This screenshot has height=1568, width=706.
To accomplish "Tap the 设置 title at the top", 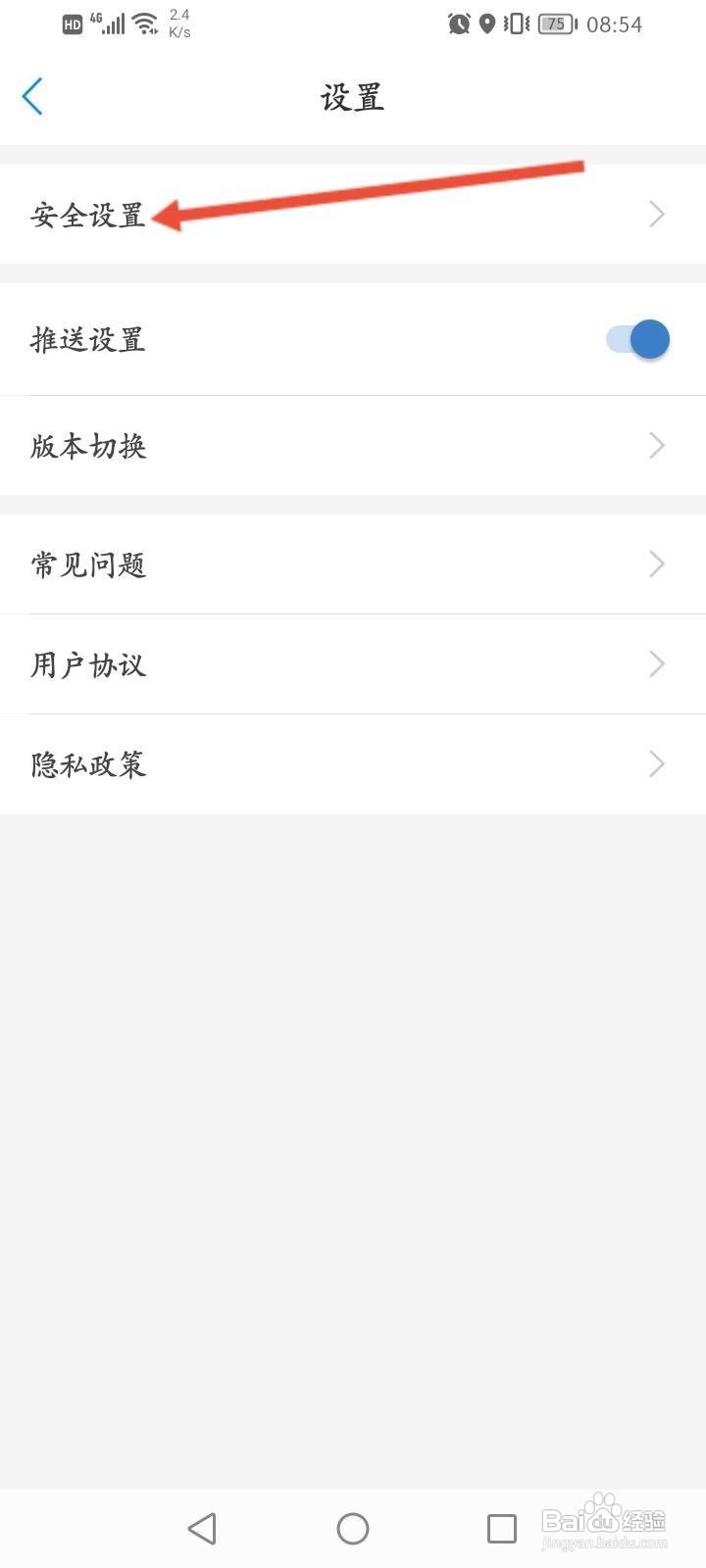I will point(352,96).
